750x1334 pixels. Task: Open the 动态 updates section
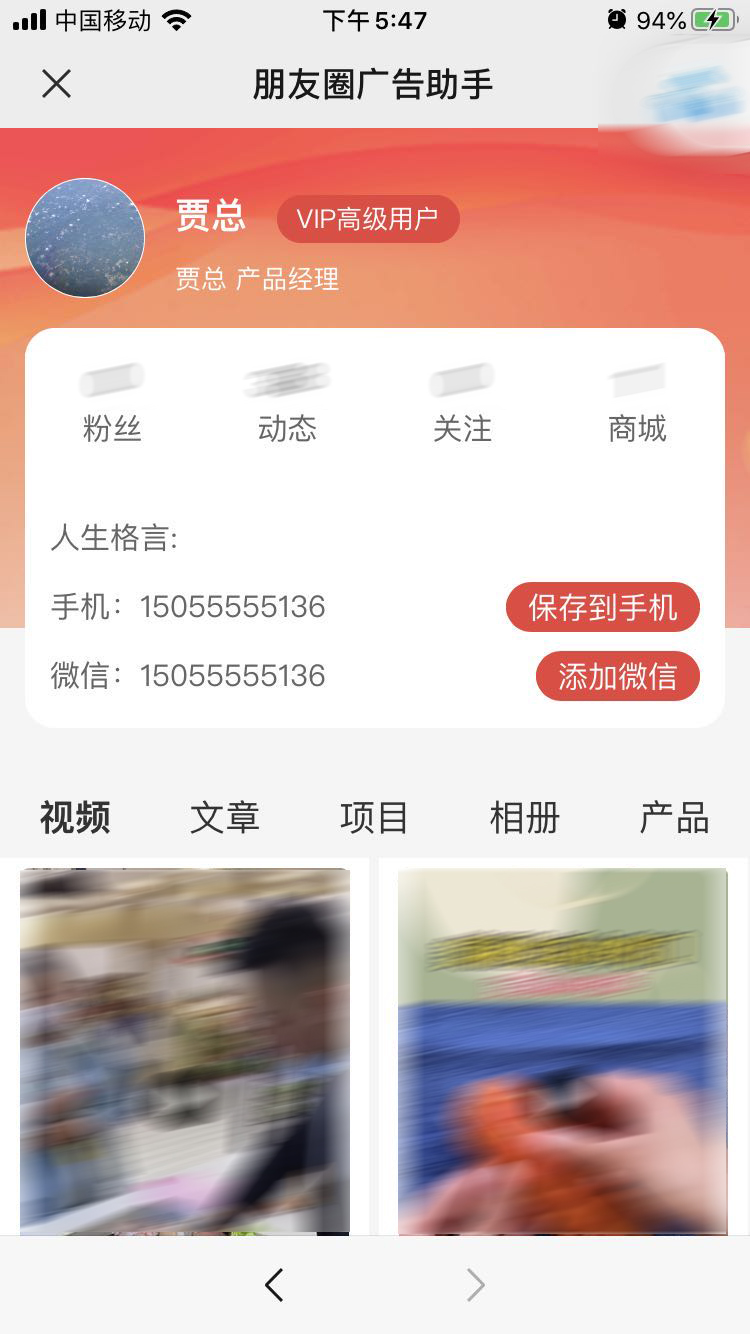[287, 407]
